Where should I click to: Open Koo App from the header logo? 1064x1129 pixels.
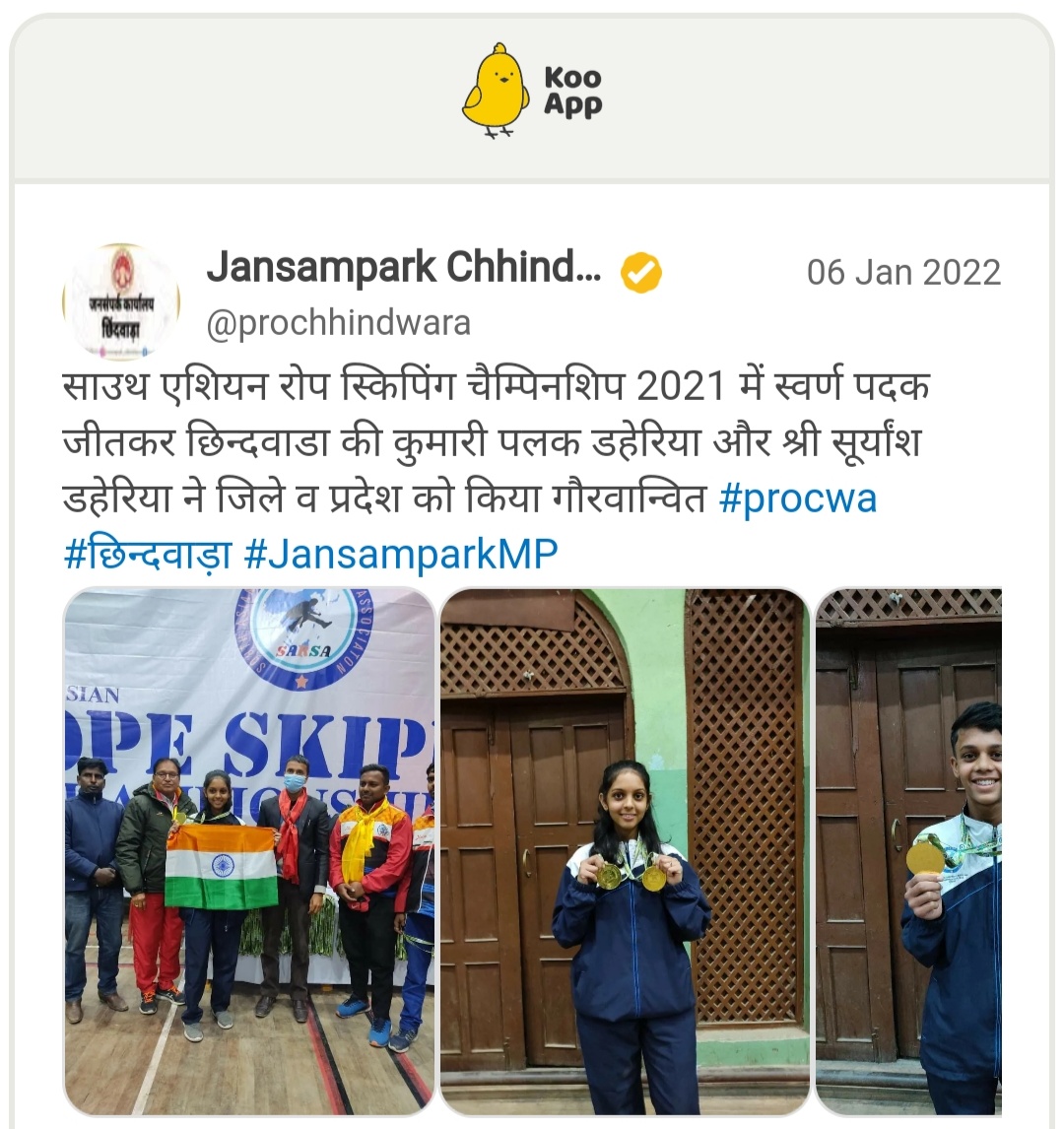pyautogui.click(x=532, y=91)
